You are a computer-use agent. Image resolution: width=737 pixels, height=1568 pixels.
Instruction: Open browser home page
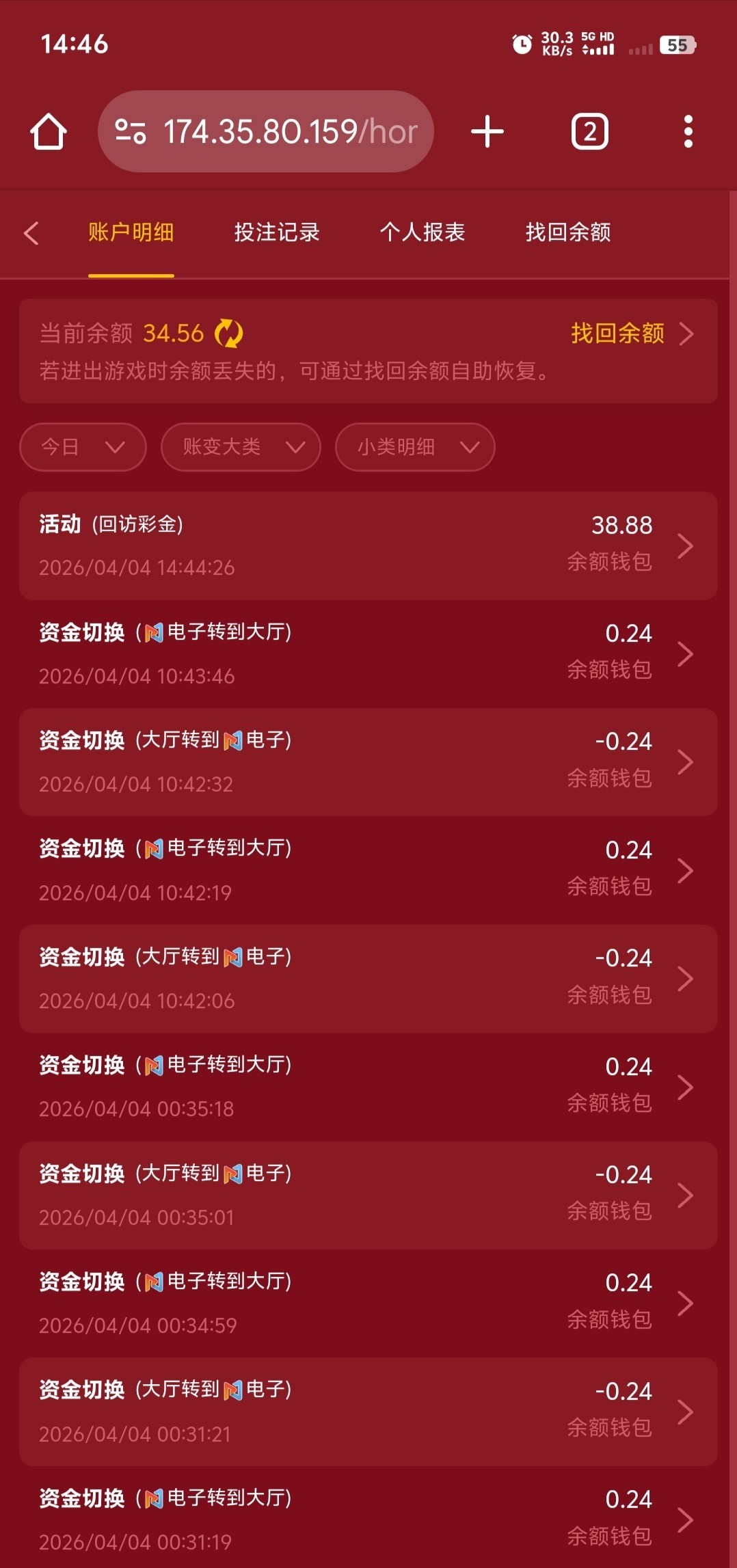click(49, 131)
